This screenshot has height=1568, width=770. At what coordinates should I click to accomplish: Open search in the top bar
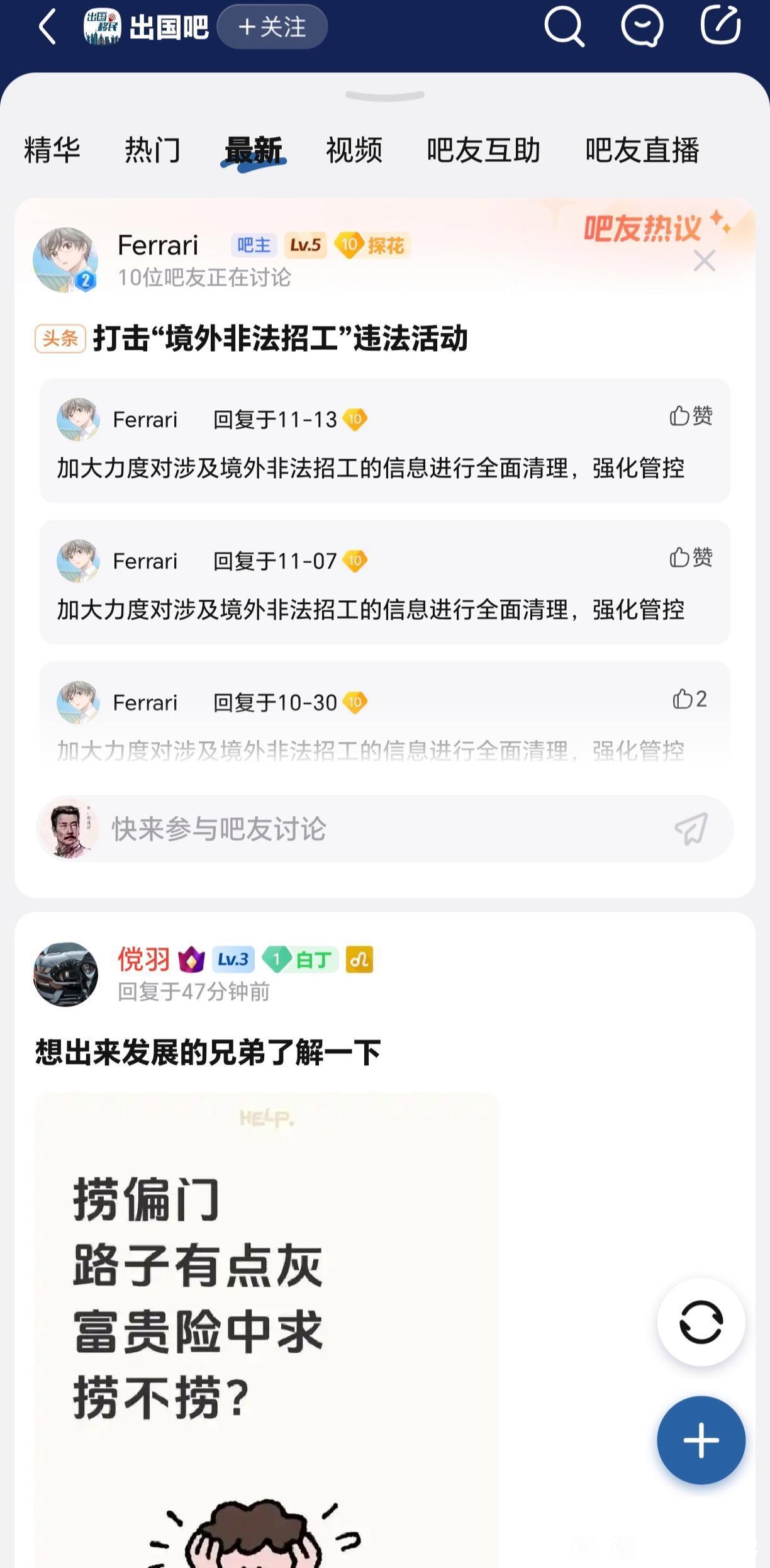pos(563,27)
